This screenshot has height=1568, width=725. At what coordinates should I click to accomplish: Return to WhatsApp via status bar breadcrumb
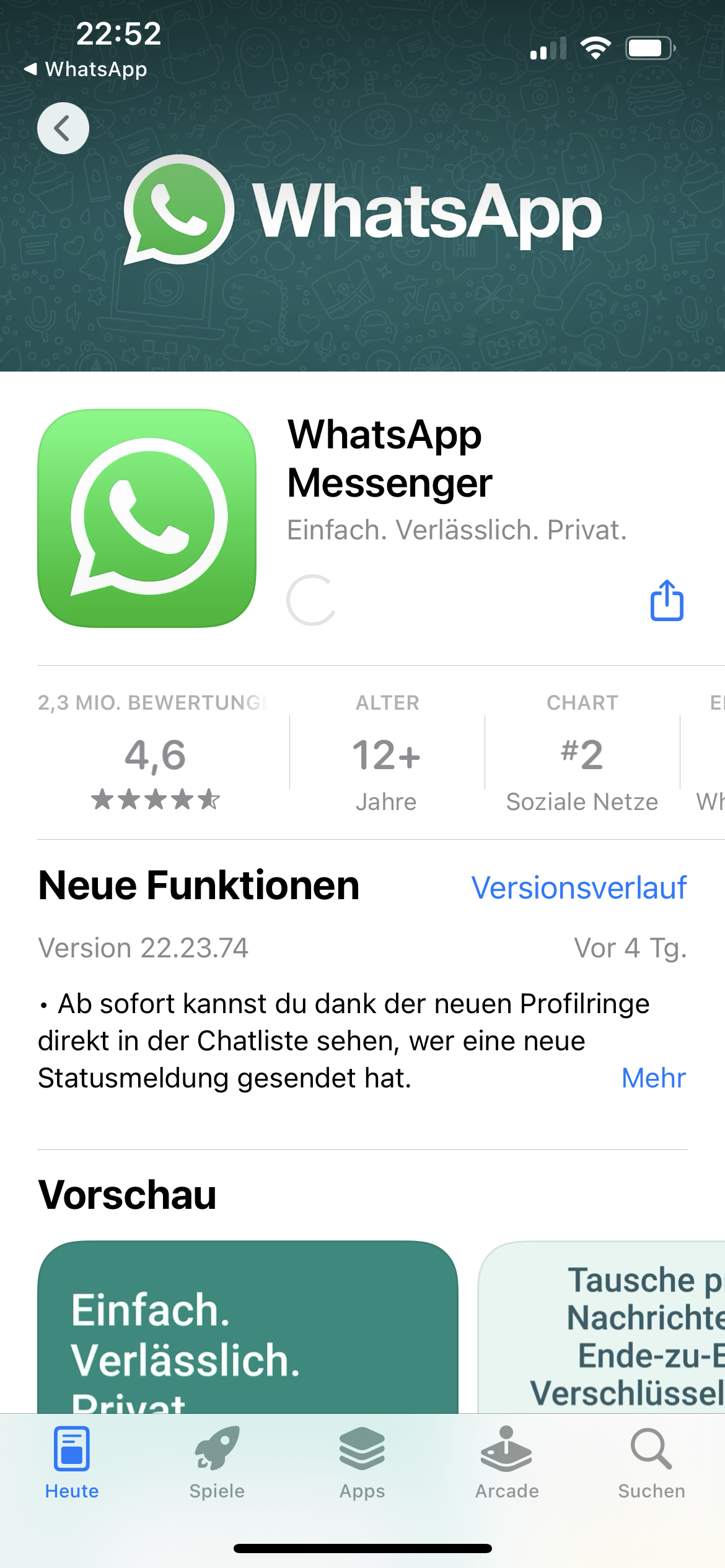pyautogui.click(x=86, y=69)
